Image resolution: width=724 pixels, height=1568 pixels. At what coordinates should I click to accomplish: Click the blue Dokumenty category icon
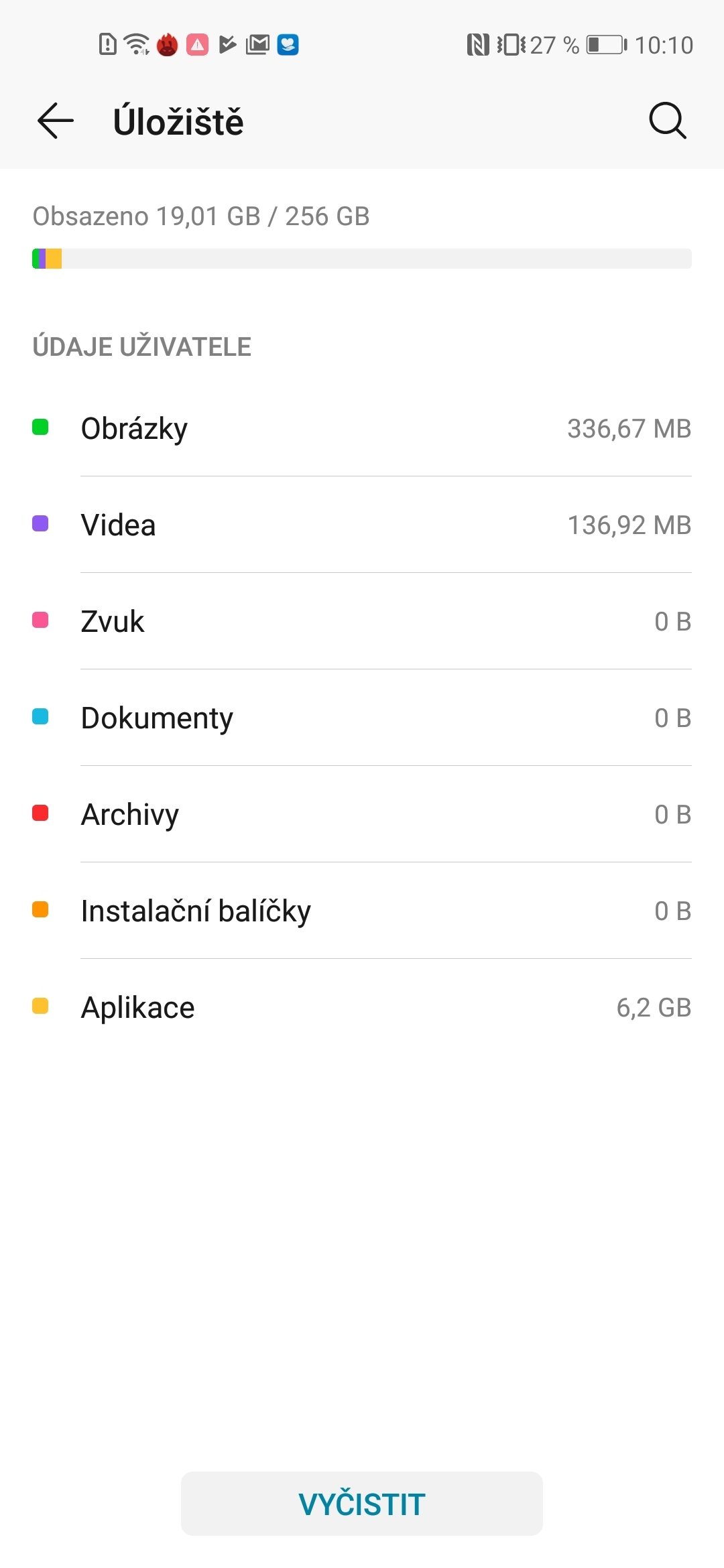click(x=40, y=717)
